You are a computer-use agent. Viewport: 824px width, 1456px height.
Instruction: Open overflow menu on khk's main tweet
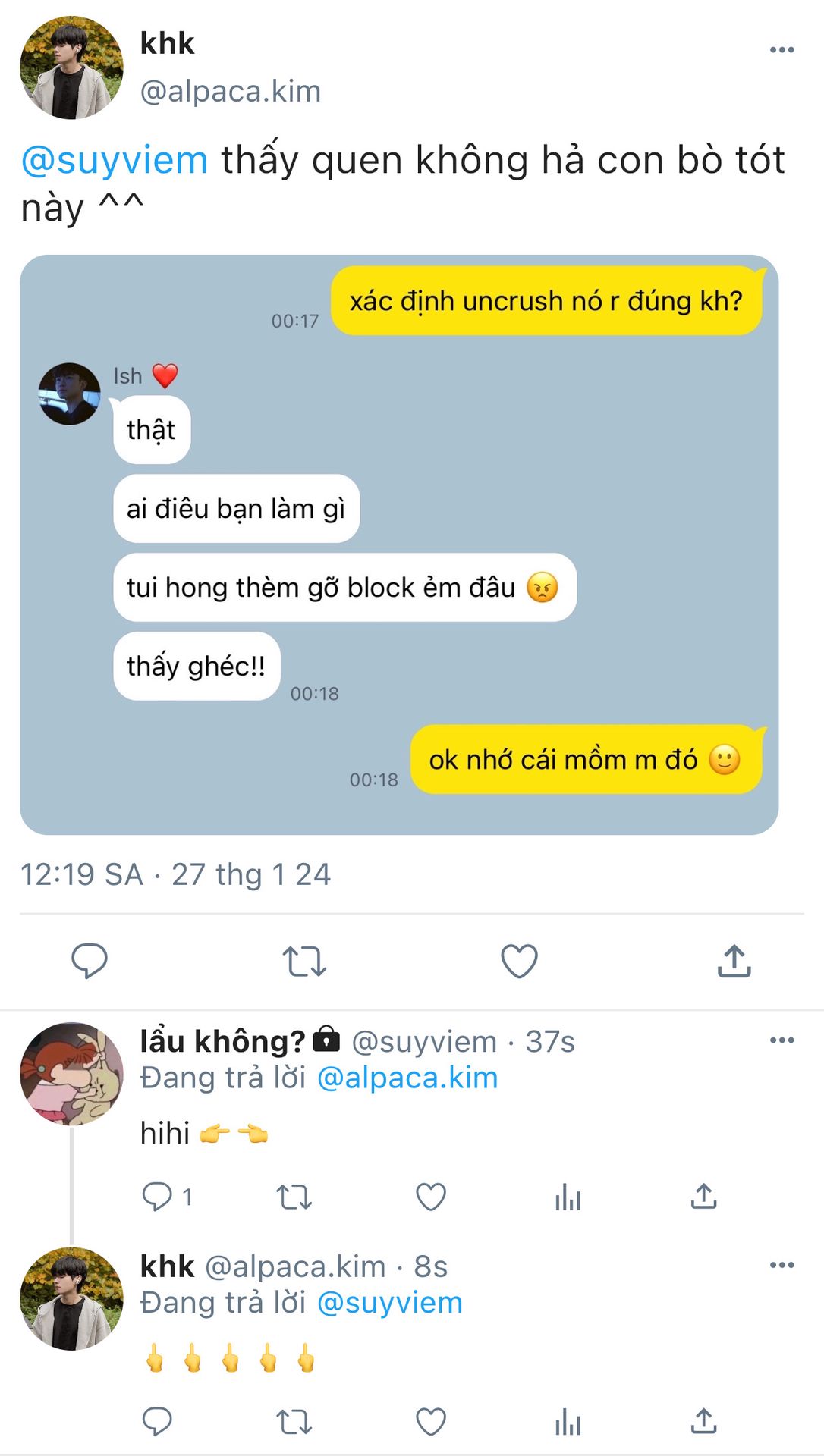(782, 50)
